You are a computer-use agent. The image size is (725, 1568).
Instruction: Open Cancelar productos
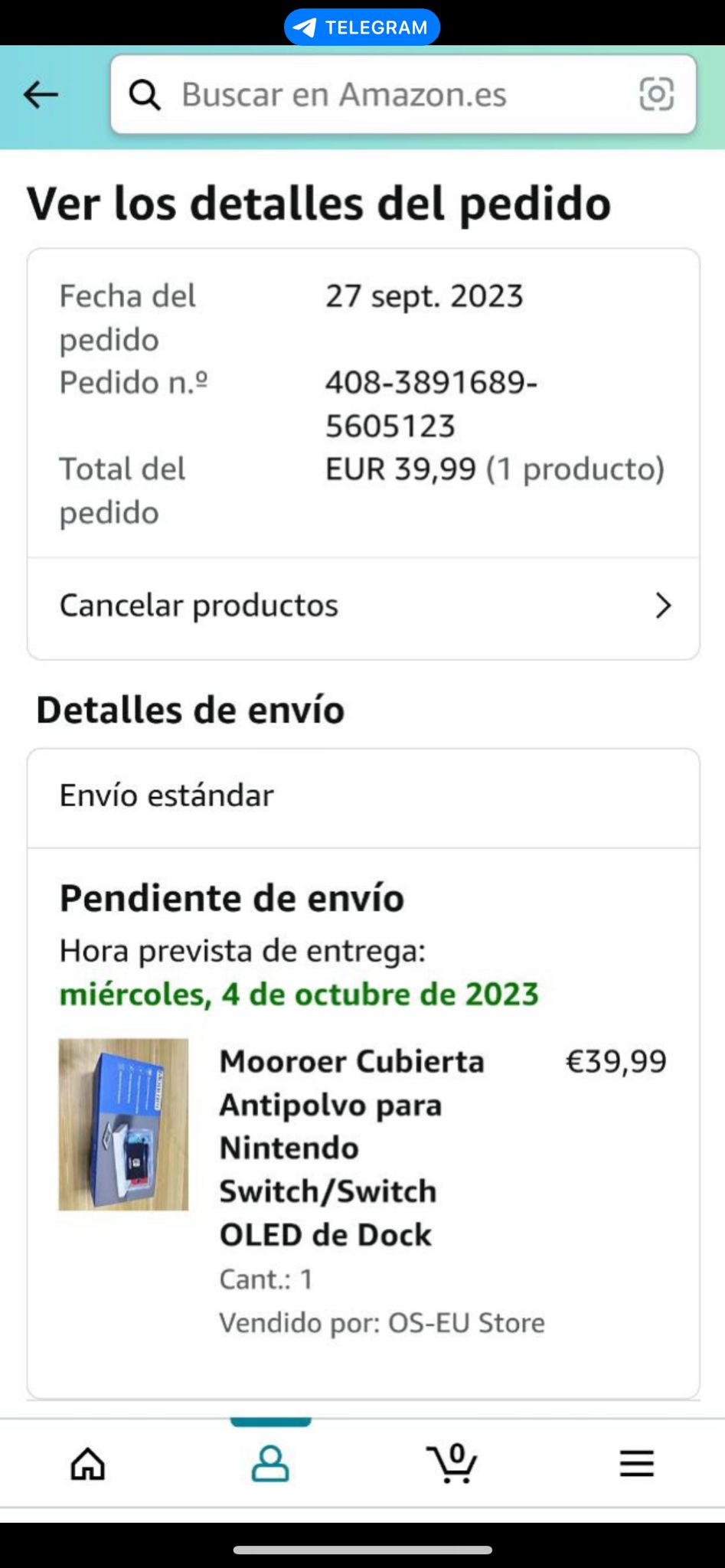[364, 606]
